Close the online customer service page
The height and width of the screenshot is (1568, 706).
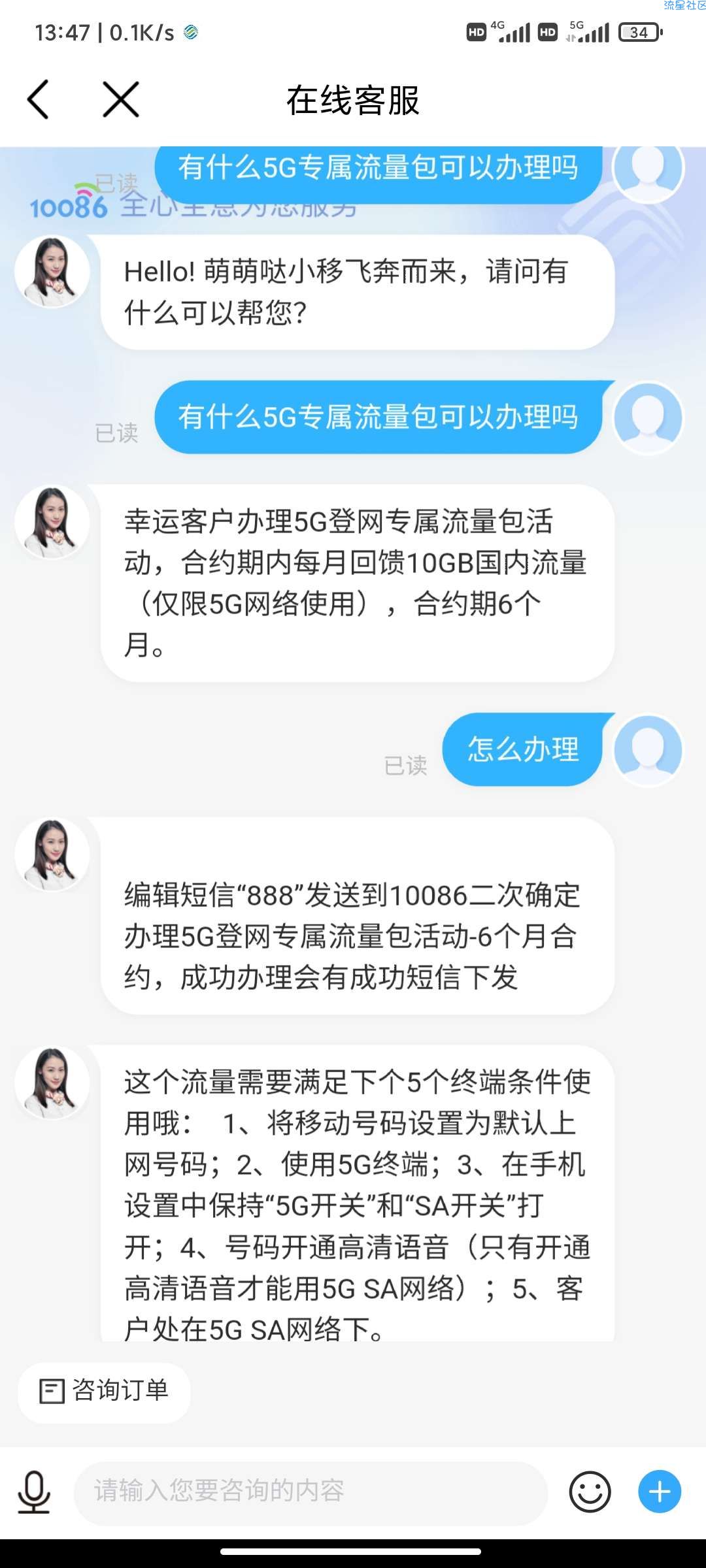(121, 100)
